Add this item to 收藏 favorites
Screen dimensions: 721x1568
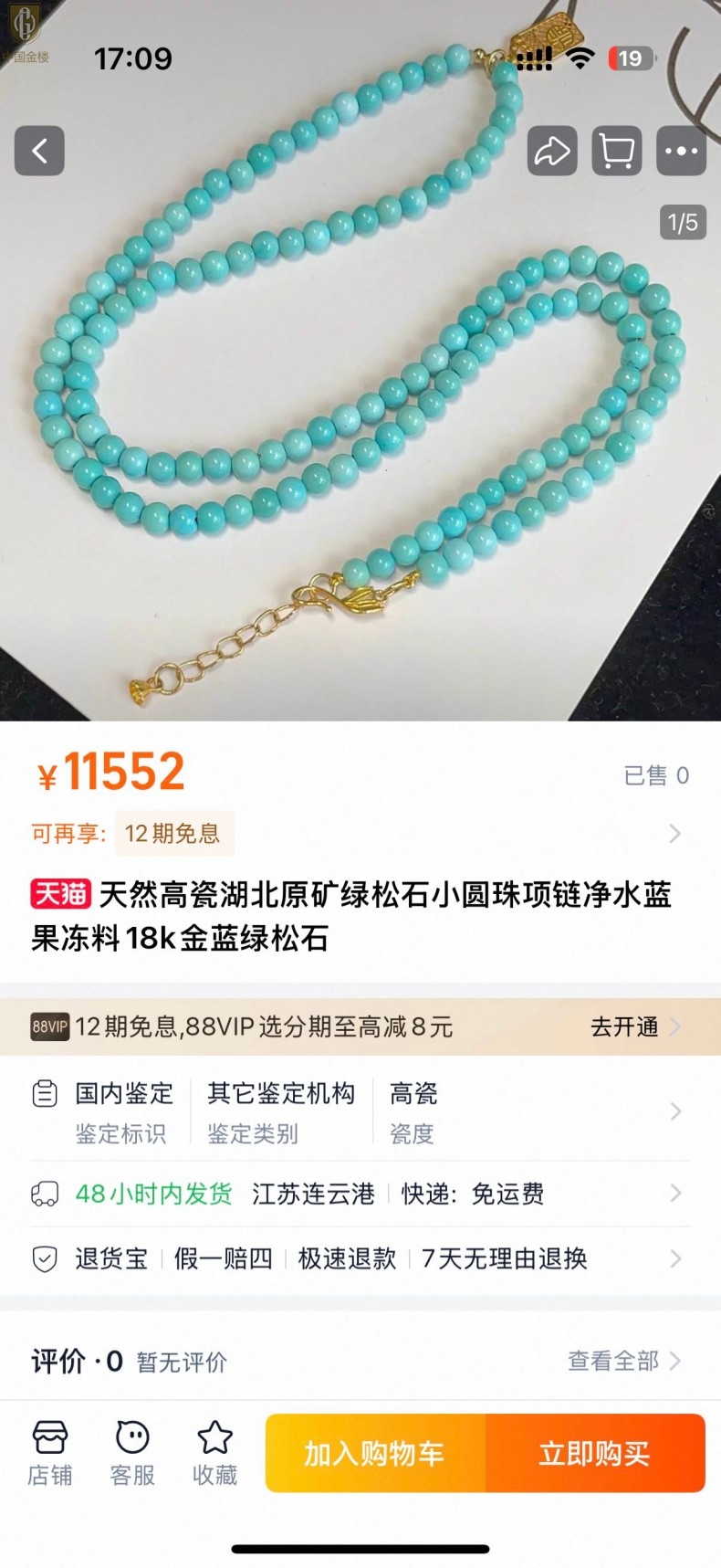pos(214,1453)
